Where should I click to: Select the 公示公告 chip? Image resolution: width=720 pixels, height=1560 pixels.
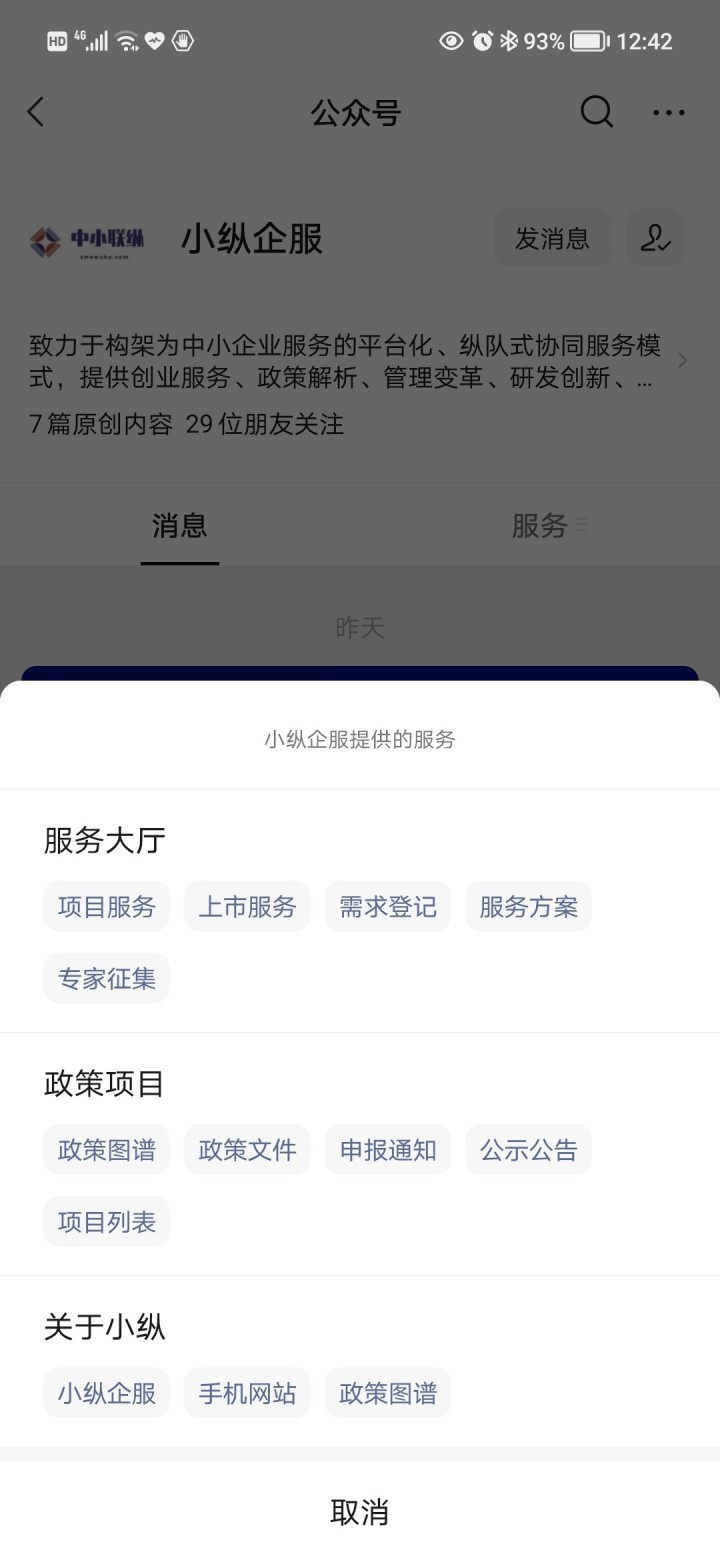528,1149
